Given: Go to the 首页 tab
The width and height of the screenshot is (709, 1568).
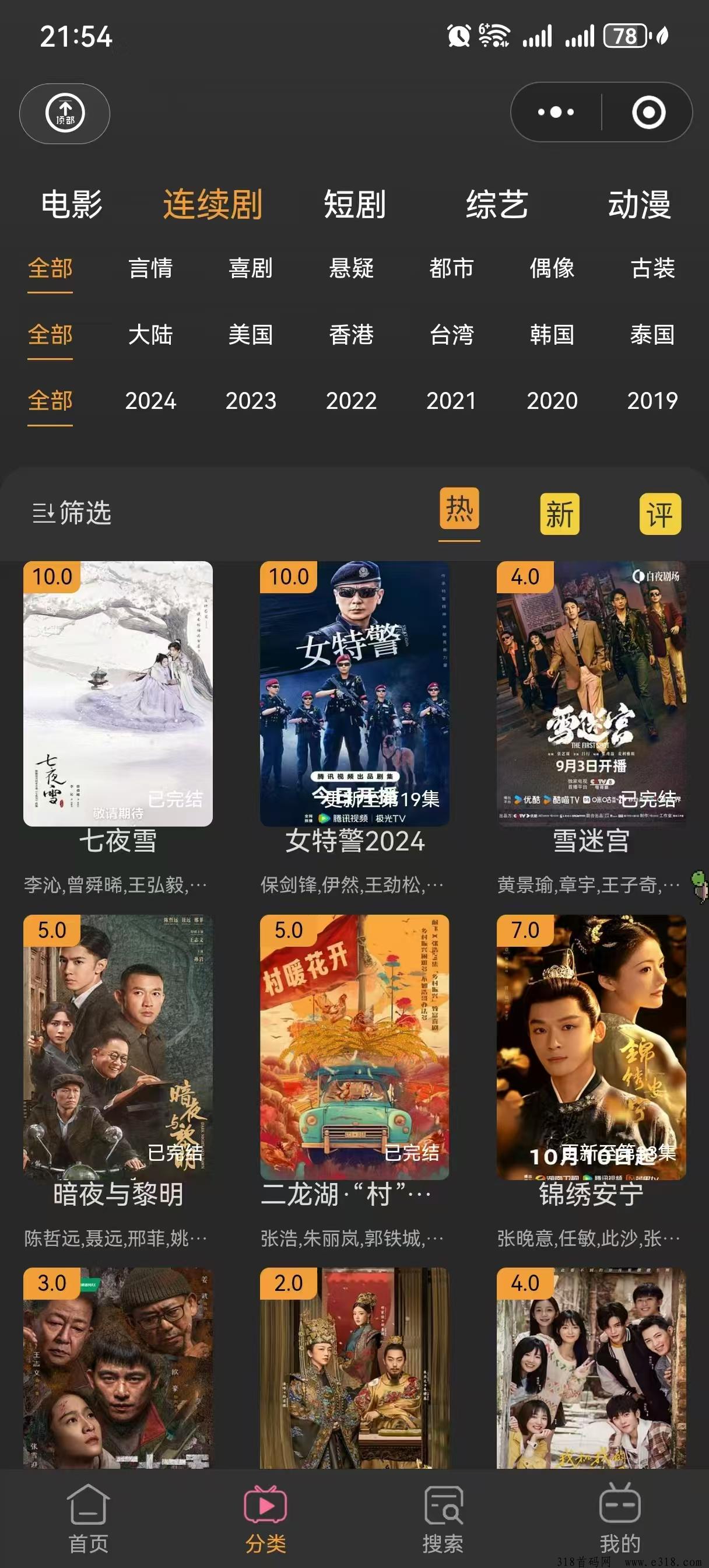Looking at the screenshot, I should [88, 1518].
